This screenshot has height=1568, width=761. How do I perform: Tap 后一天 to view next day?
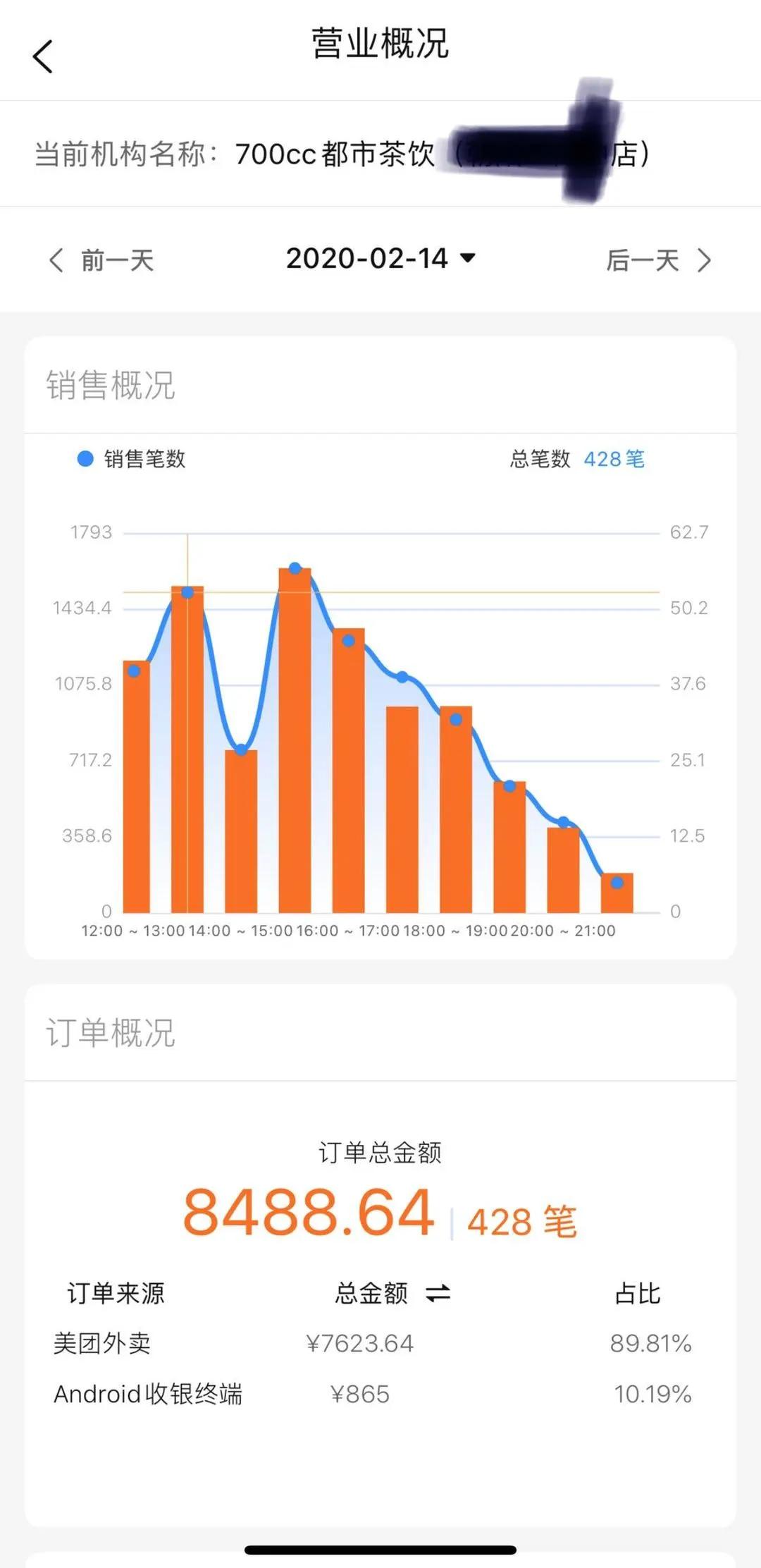pyautogui.click(x=643, y=260)
